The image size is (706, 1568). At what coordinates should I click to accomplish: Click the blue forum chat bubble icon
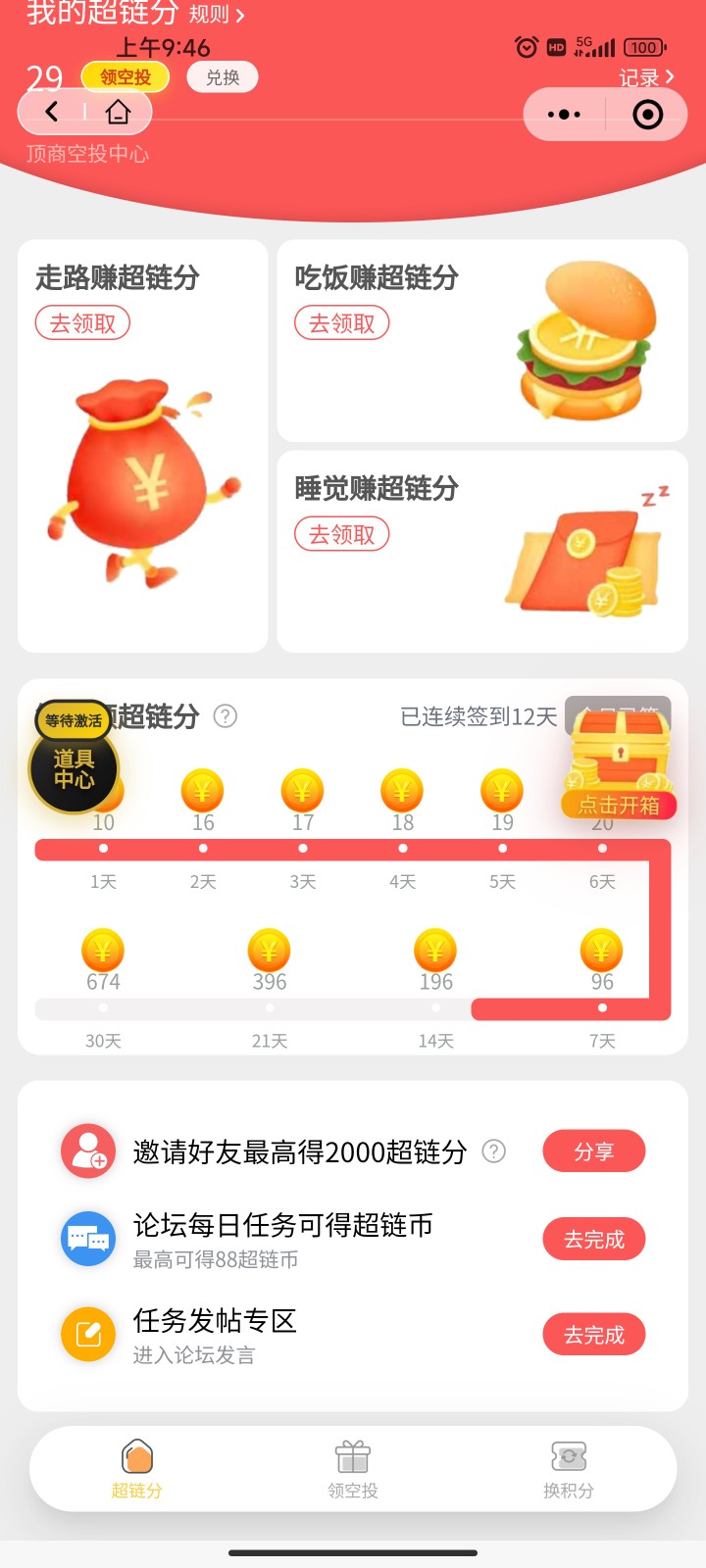[88, 1238]
